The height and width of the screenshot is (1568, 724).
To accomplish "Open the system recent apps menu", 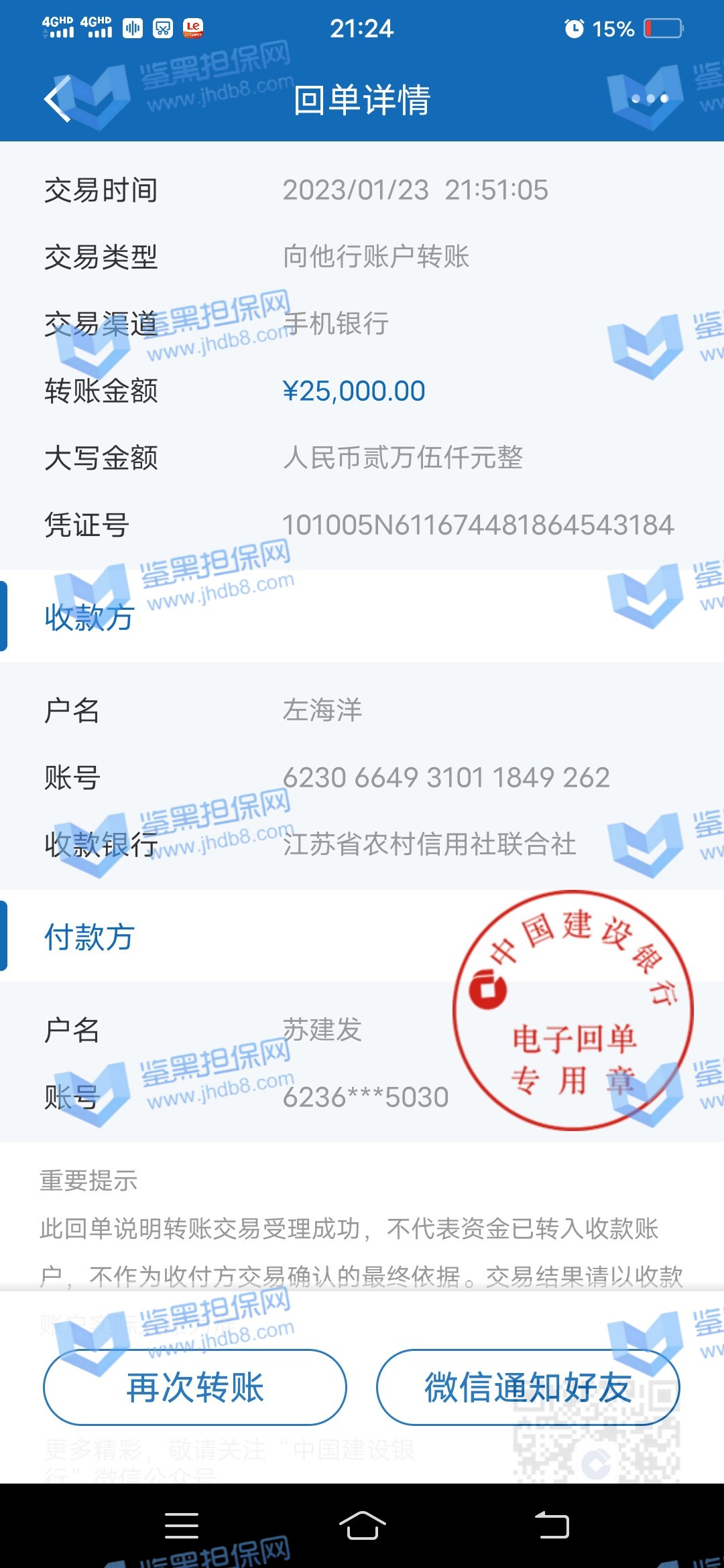I will coord(181,1526).
